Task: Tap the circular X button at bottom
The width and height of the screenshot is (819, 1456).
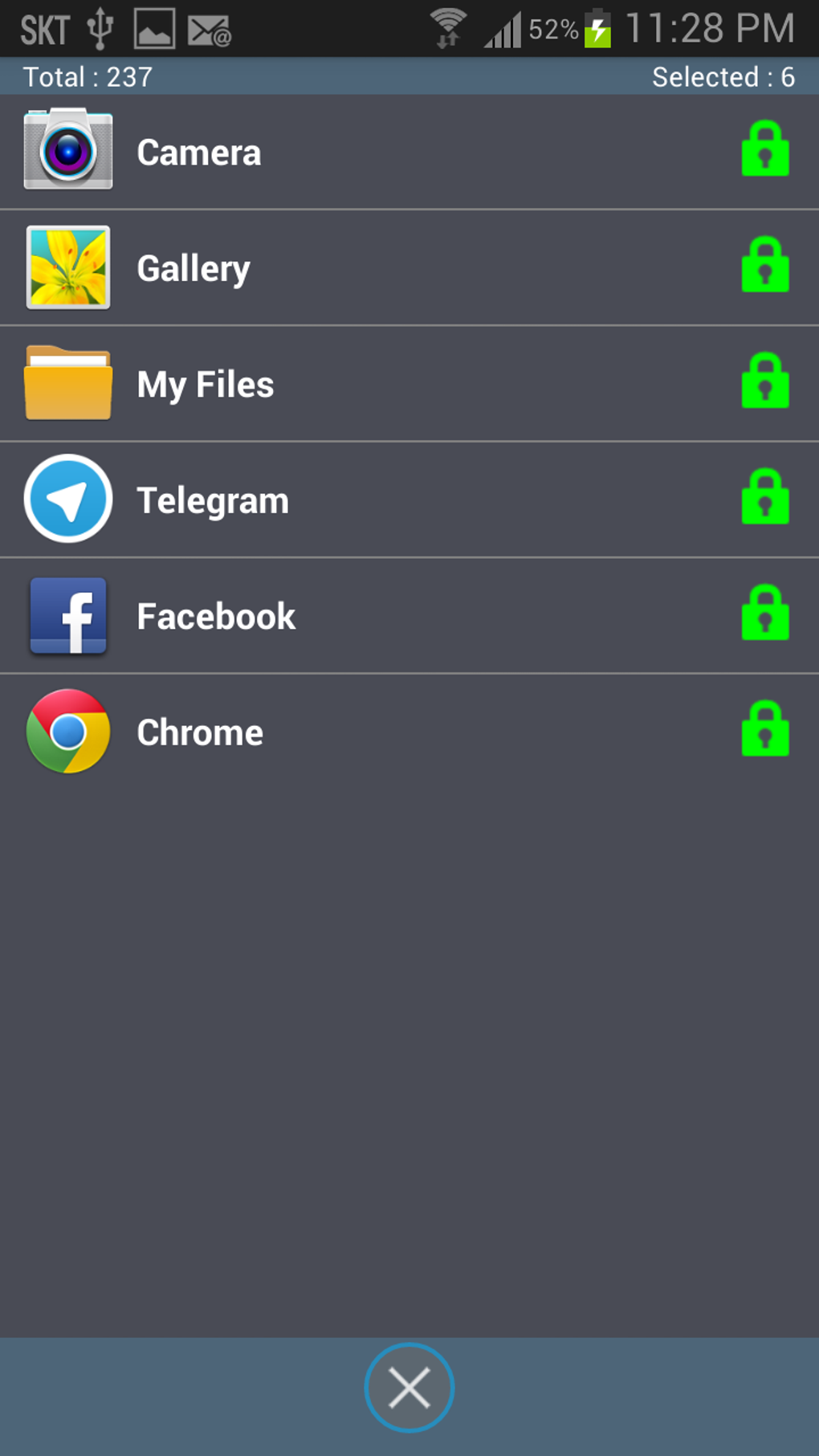Action: pos(409,1388)
